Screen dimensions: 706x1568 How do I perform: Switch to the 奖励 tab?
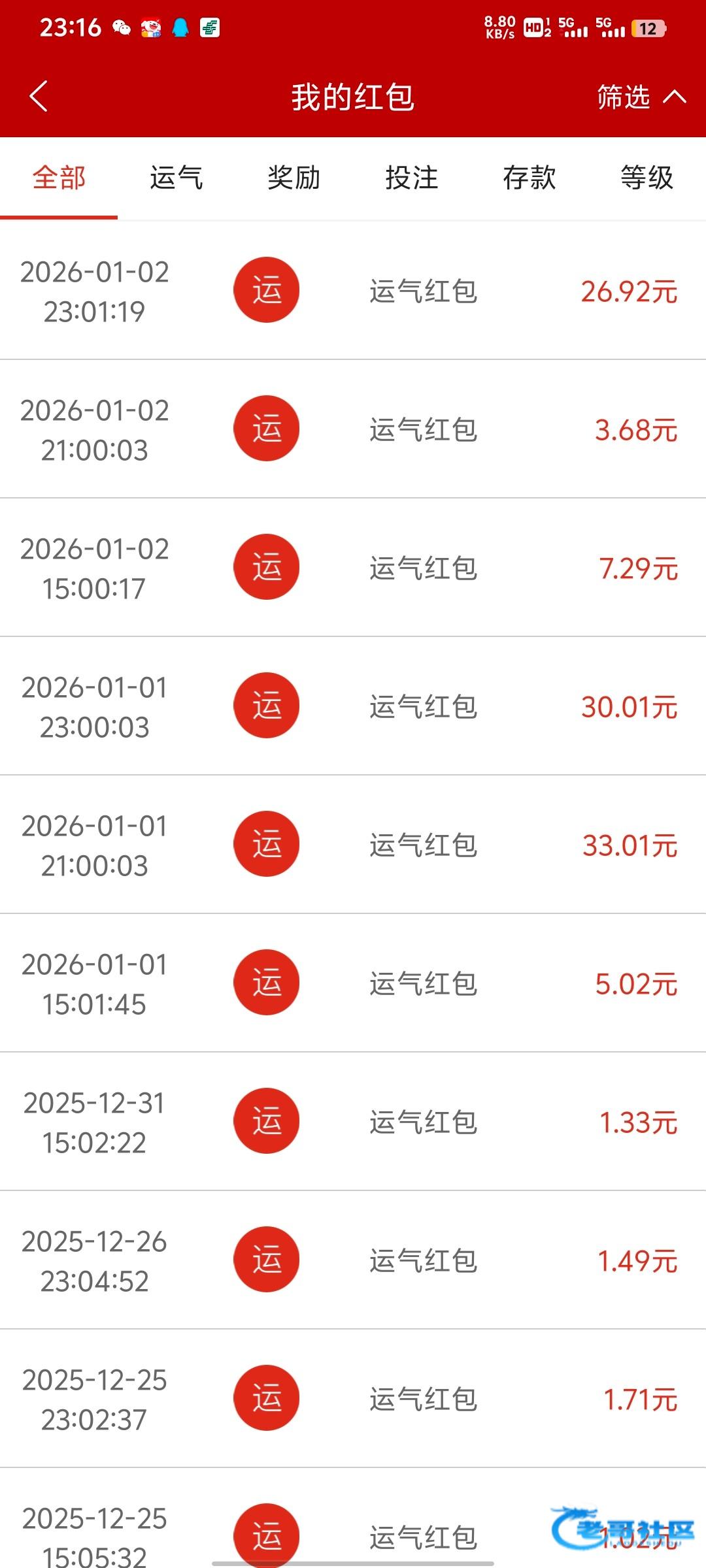click(294, 178)
